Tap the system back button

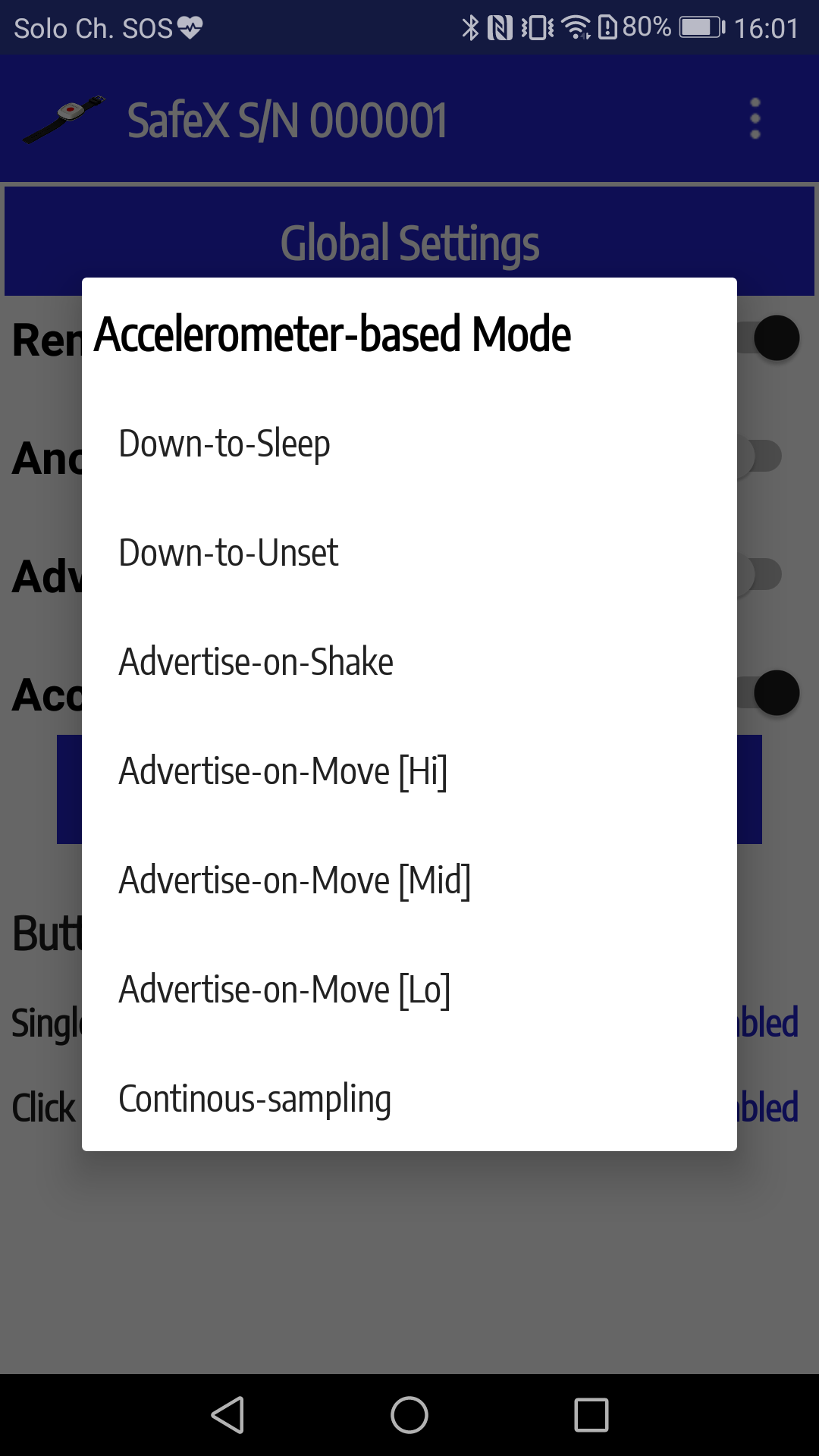click(x=227, y=1415)
